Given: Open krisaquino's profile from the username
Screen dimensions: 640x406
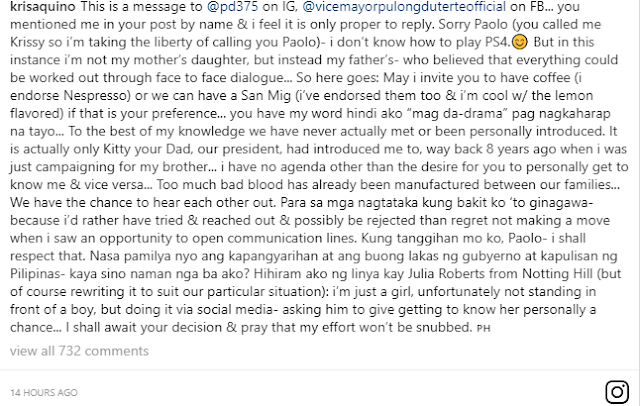Looking at the screenshot, I should 43,7.
